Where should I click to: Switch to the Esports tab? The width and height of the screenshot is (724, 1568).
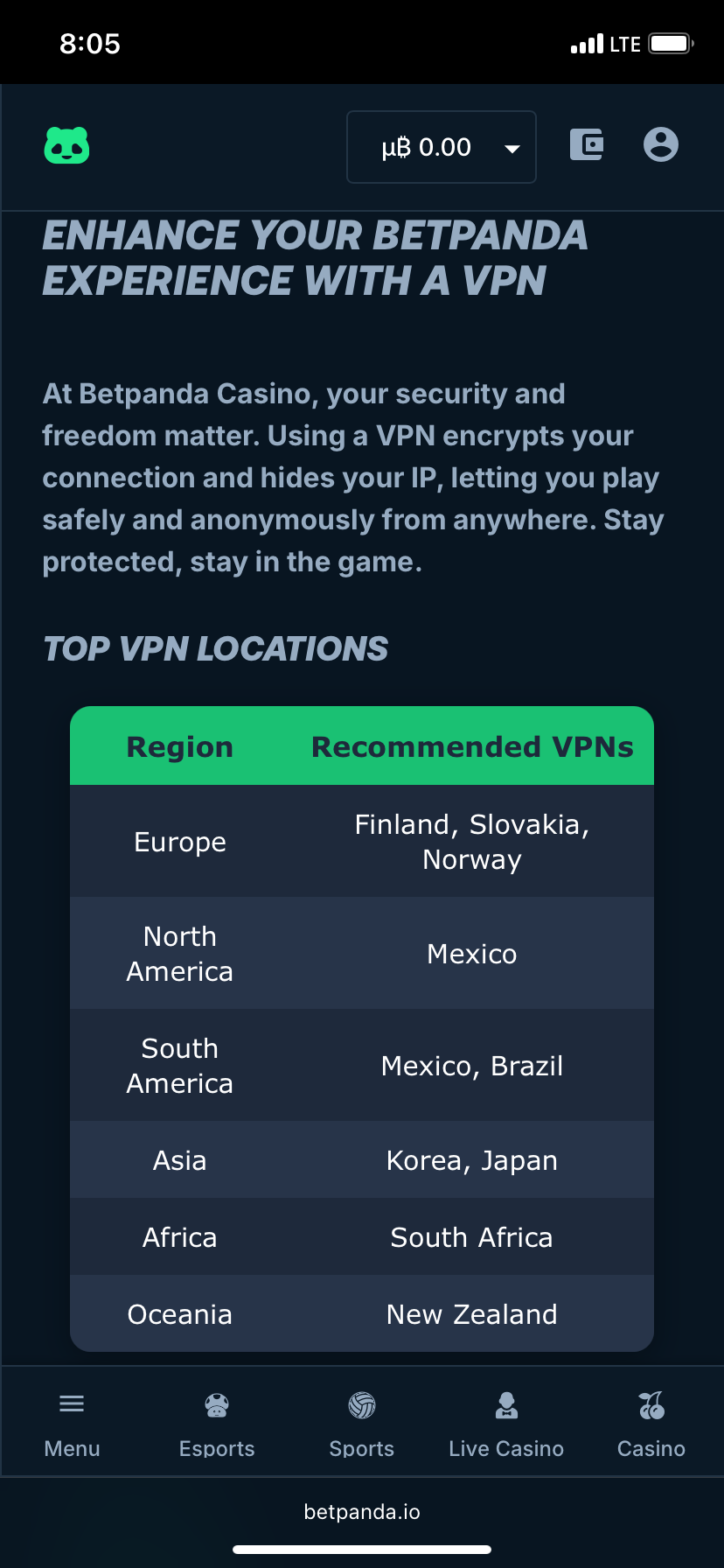coord(217,1421)
